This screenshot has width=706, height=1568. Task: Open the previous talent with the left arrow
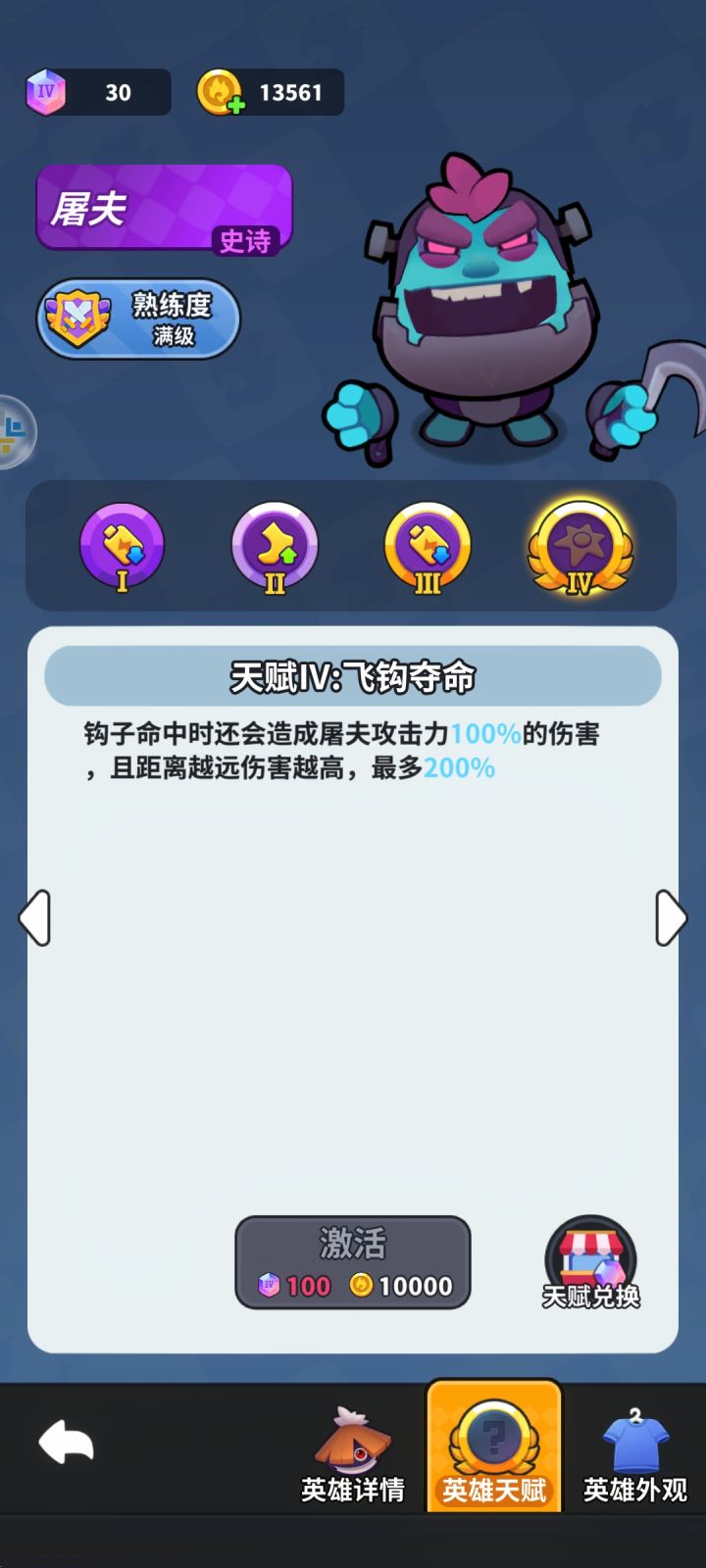coord(33,918)
